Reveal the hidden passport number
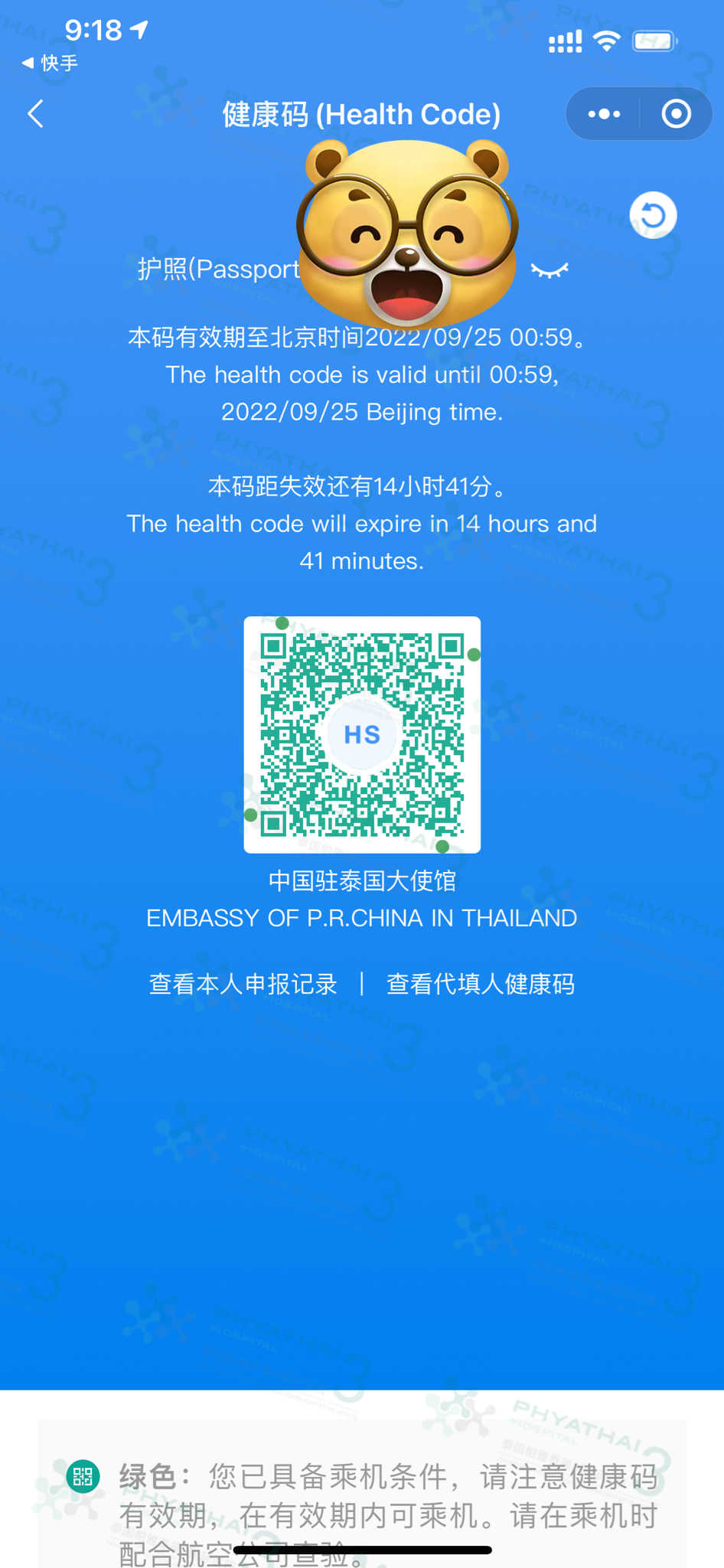 (x=550, y=270)
